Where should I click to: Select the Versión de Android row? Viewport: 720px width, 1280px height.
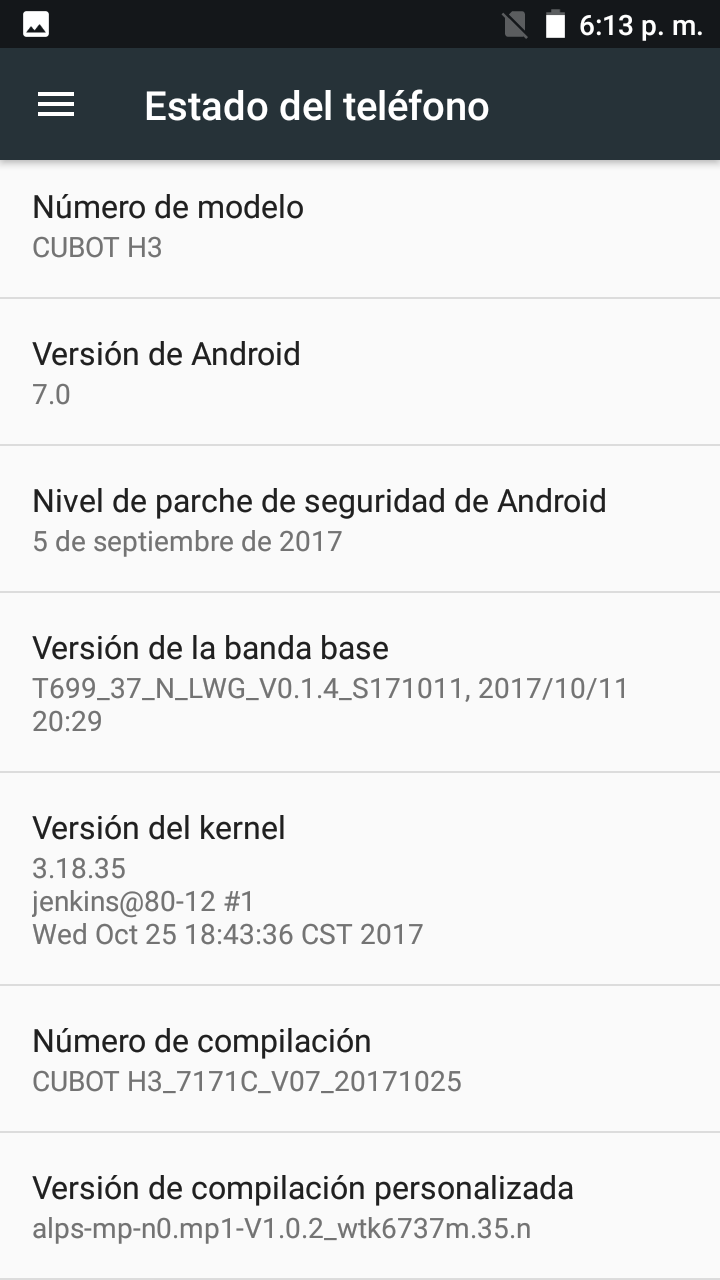(x=360, y=372)
